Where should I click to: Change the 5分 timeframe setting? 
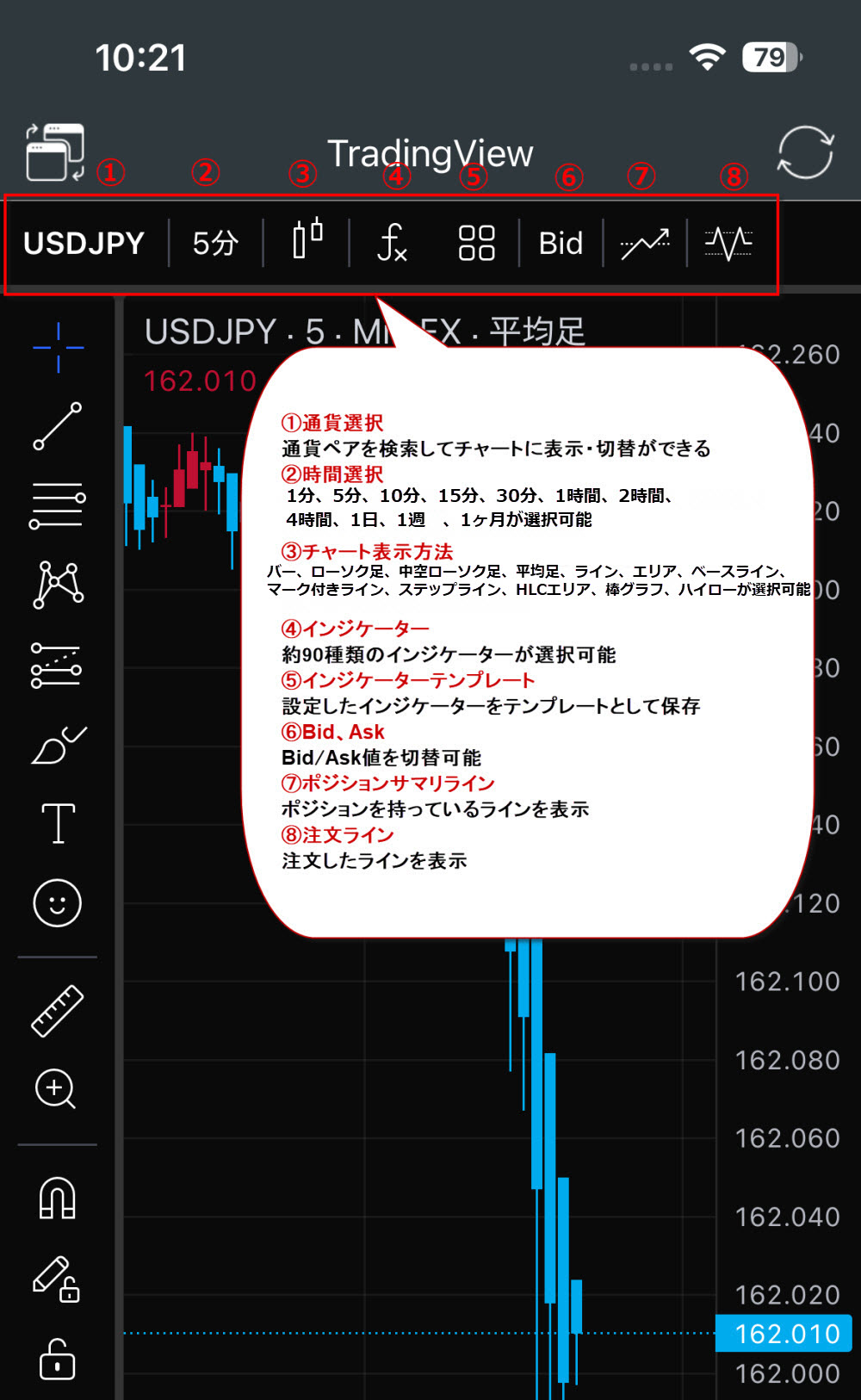[215, 244]
